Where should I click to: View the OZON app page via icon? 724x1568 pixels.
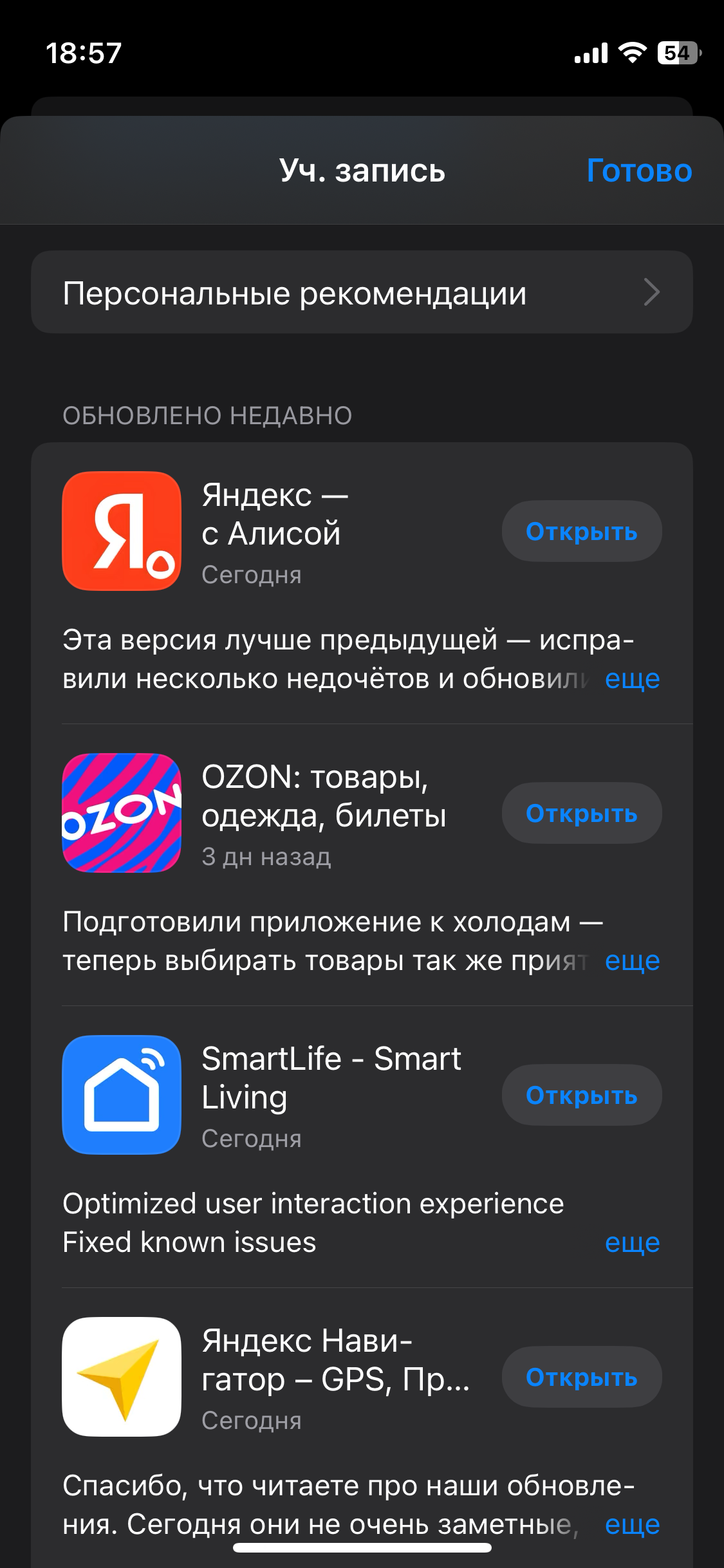click(x=122, y=813)
